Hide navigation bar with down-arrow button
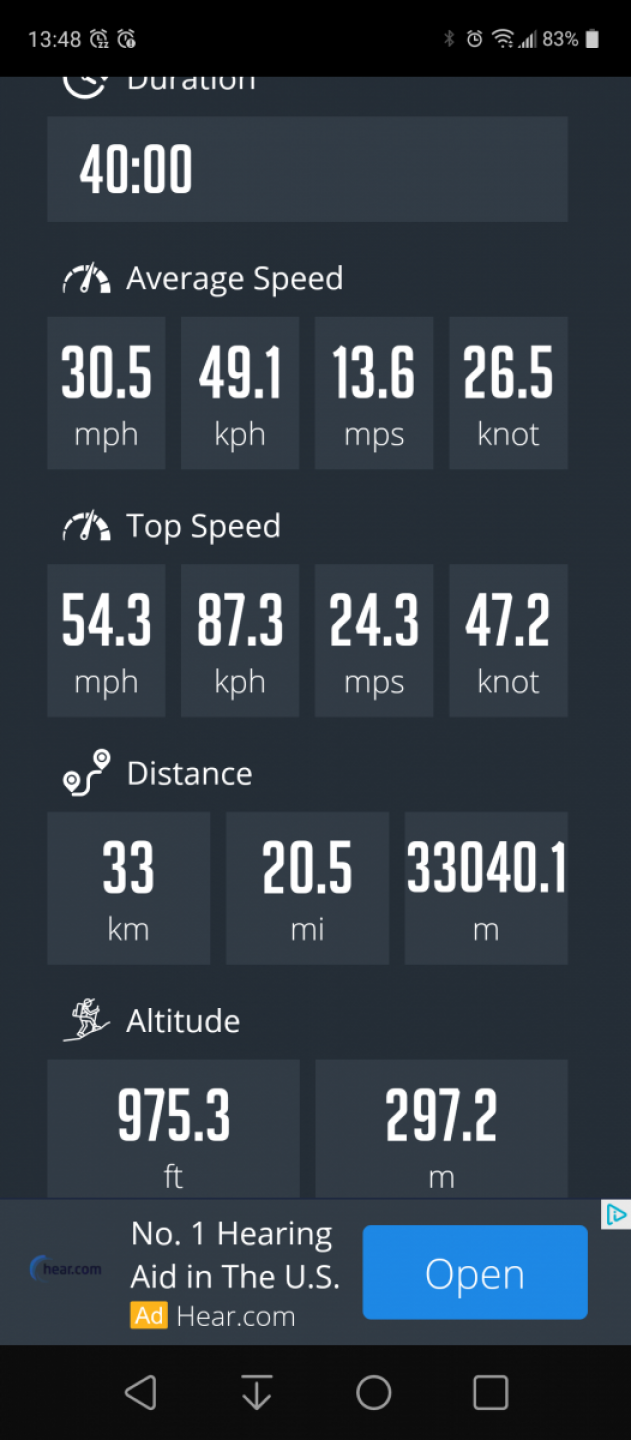 click(x=257, y=1392)
